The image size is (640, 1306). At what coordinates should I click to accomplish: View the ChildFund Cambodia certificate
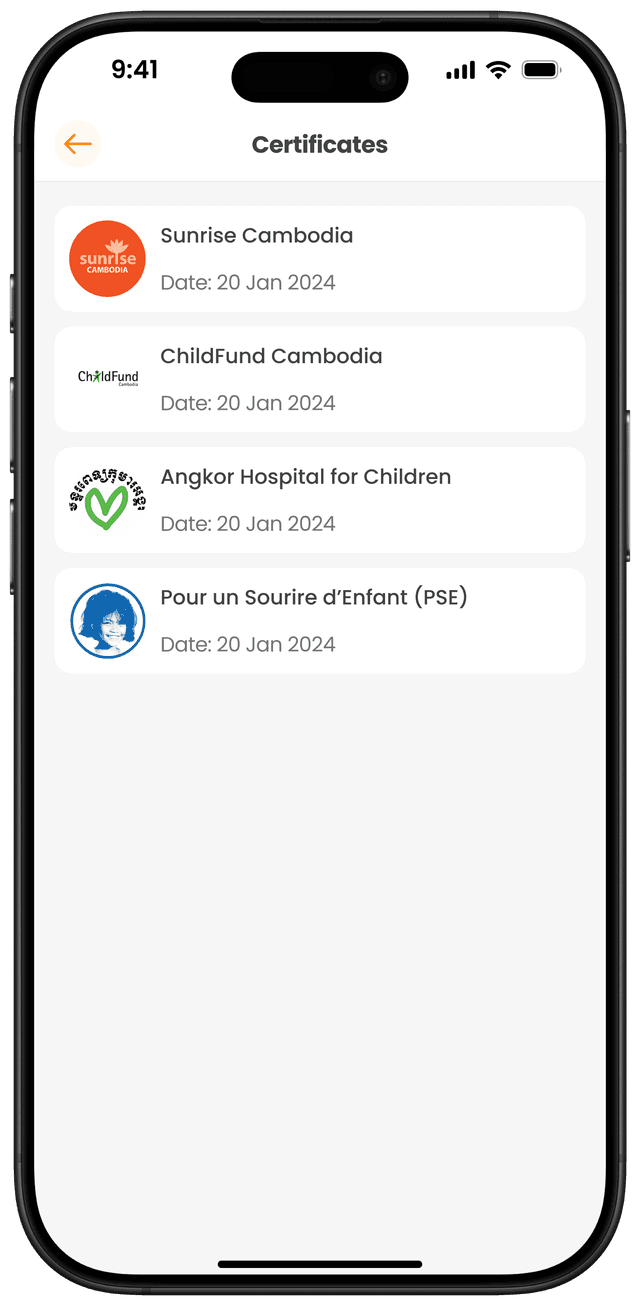click(x=320, y=379)
